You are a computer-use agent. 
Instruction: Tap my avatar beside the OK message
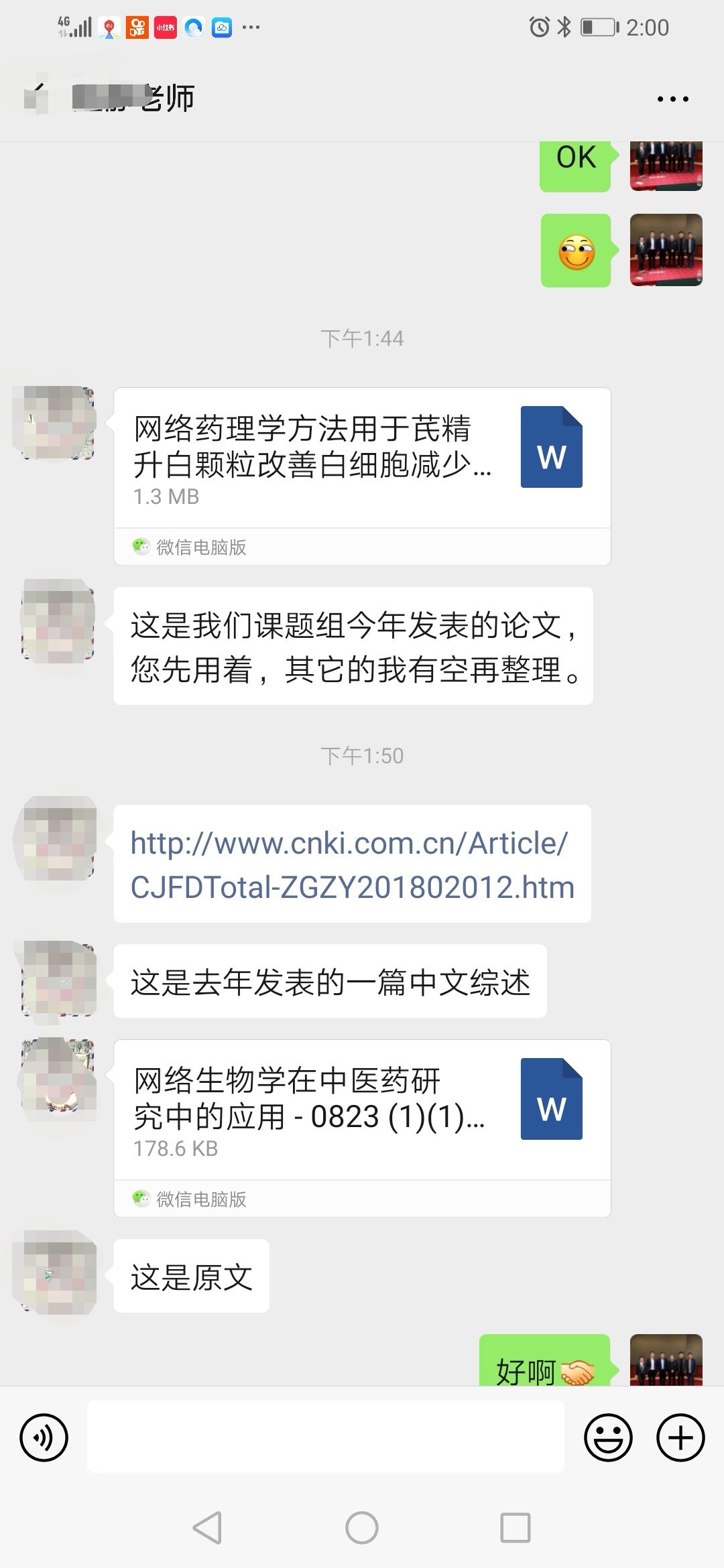point(666,166)
